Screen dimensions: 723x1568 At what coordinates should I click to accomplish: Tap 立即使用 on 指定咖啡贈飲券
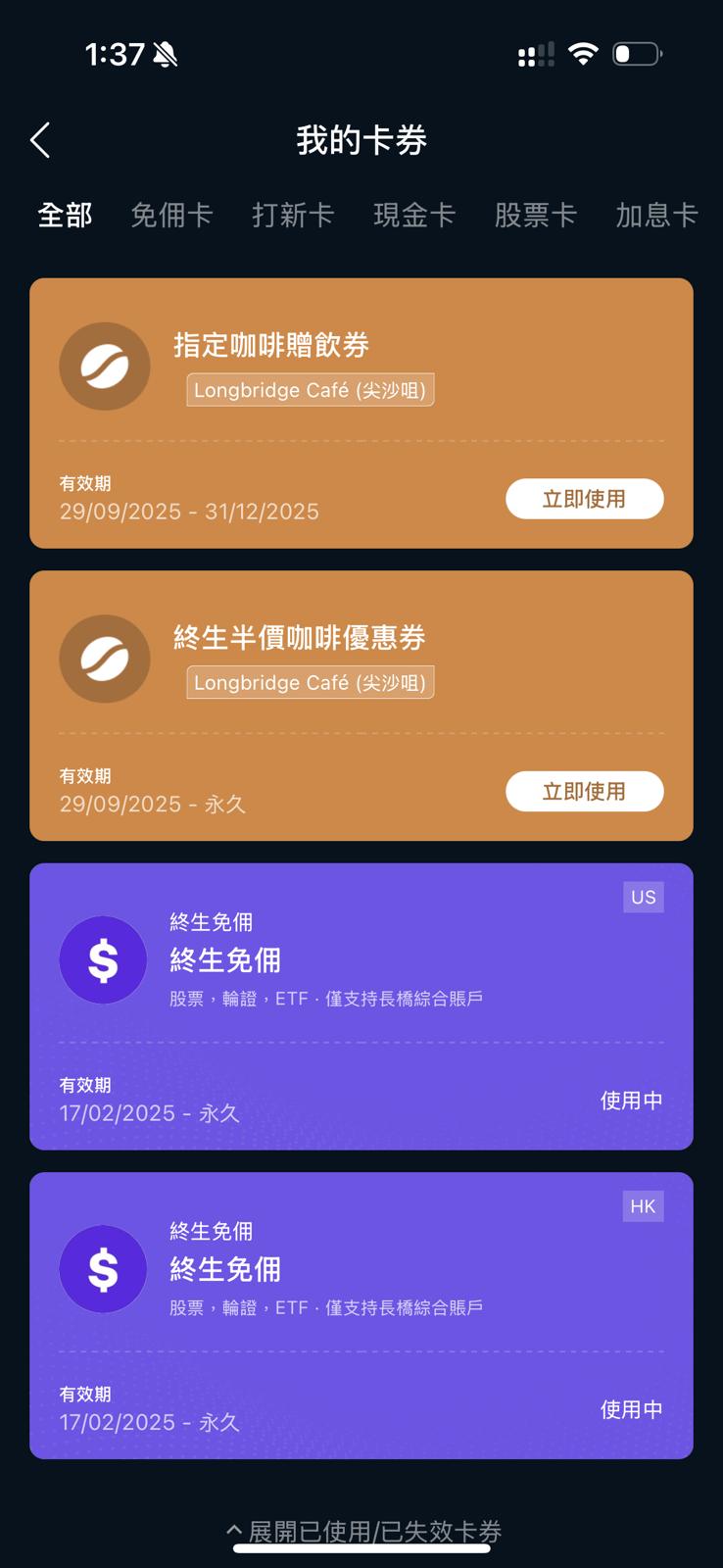click(584, 499)
